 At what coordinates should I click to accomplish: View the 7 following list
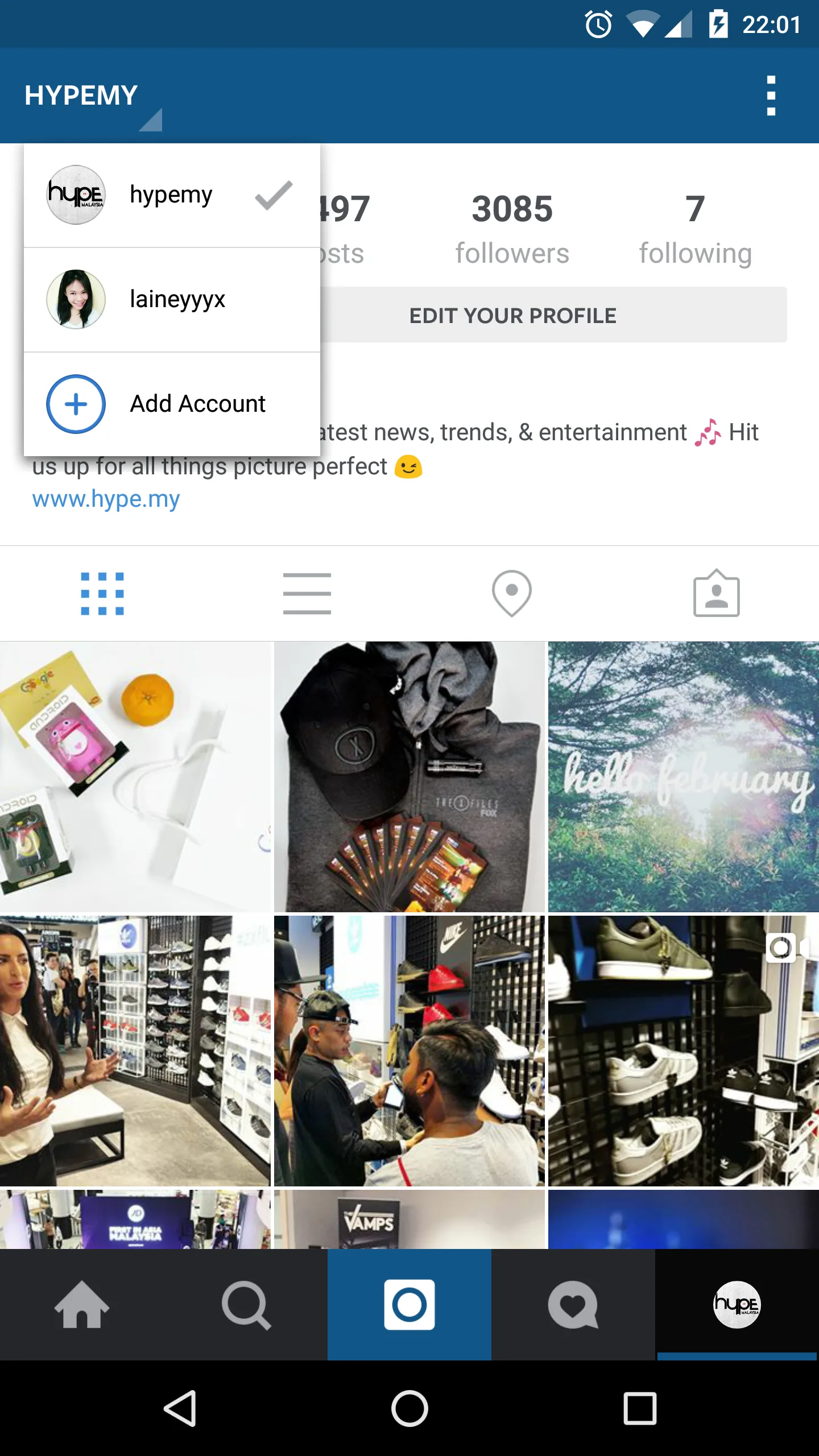(x=695, y=229)
